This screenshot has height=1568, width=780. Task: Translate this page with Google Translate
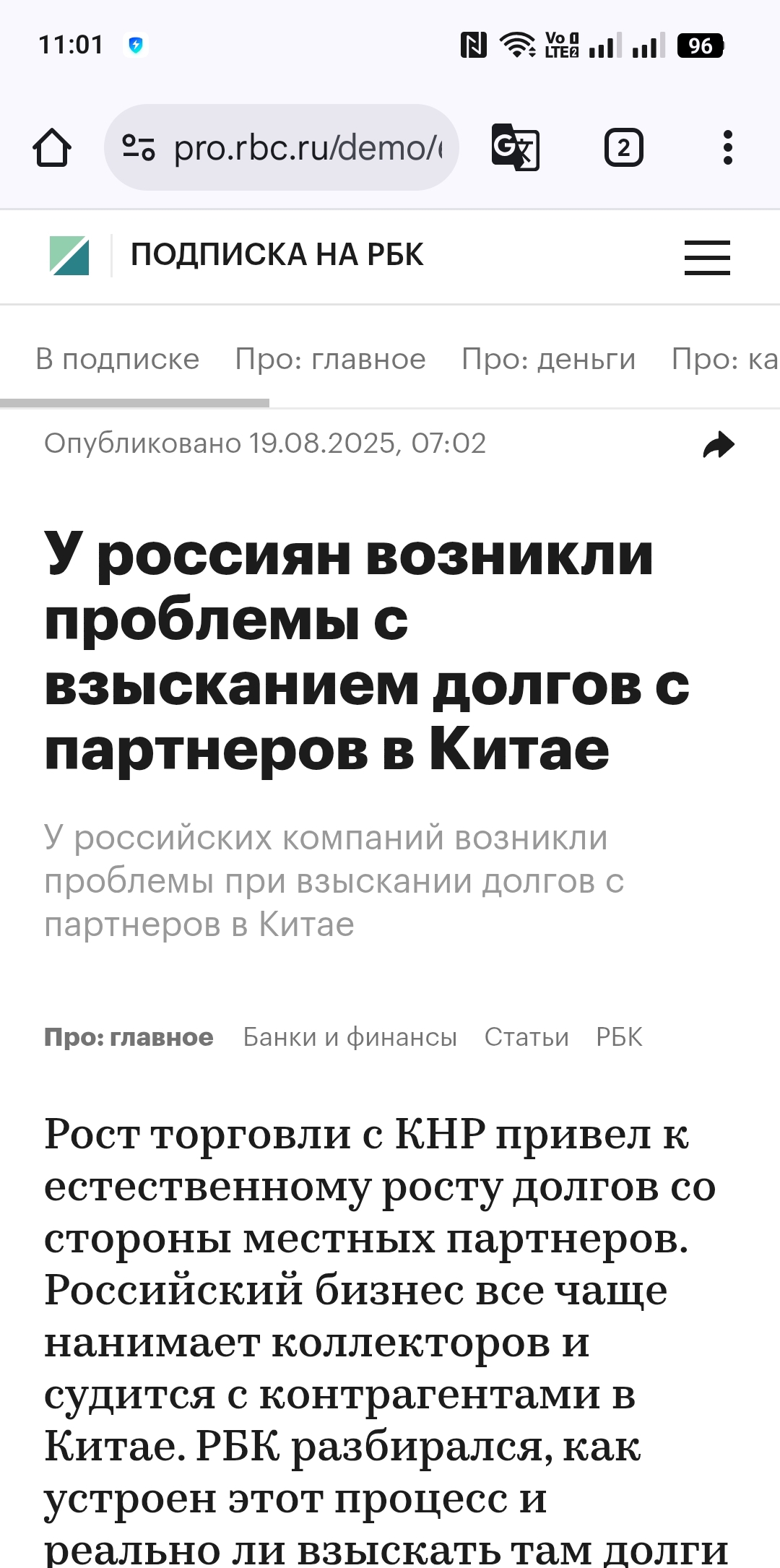pos(515,147)
